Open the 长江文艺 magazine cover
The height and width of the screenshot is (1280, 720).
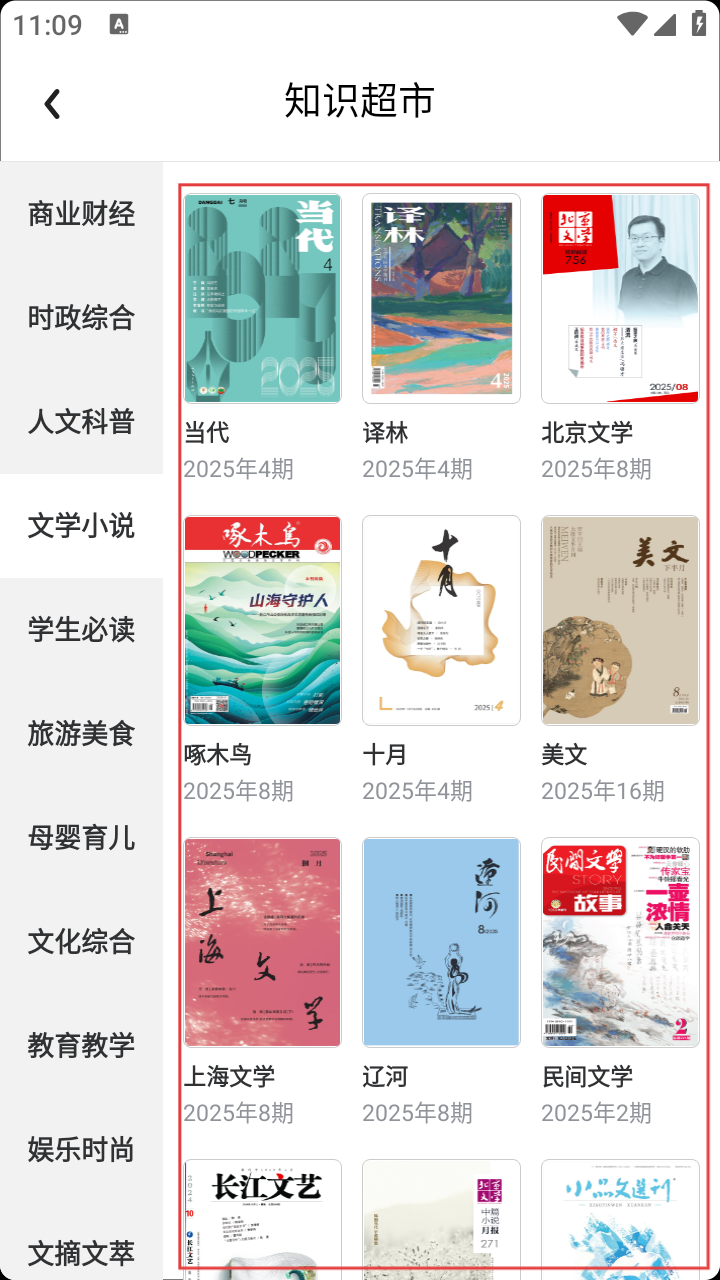point(262,1215)
